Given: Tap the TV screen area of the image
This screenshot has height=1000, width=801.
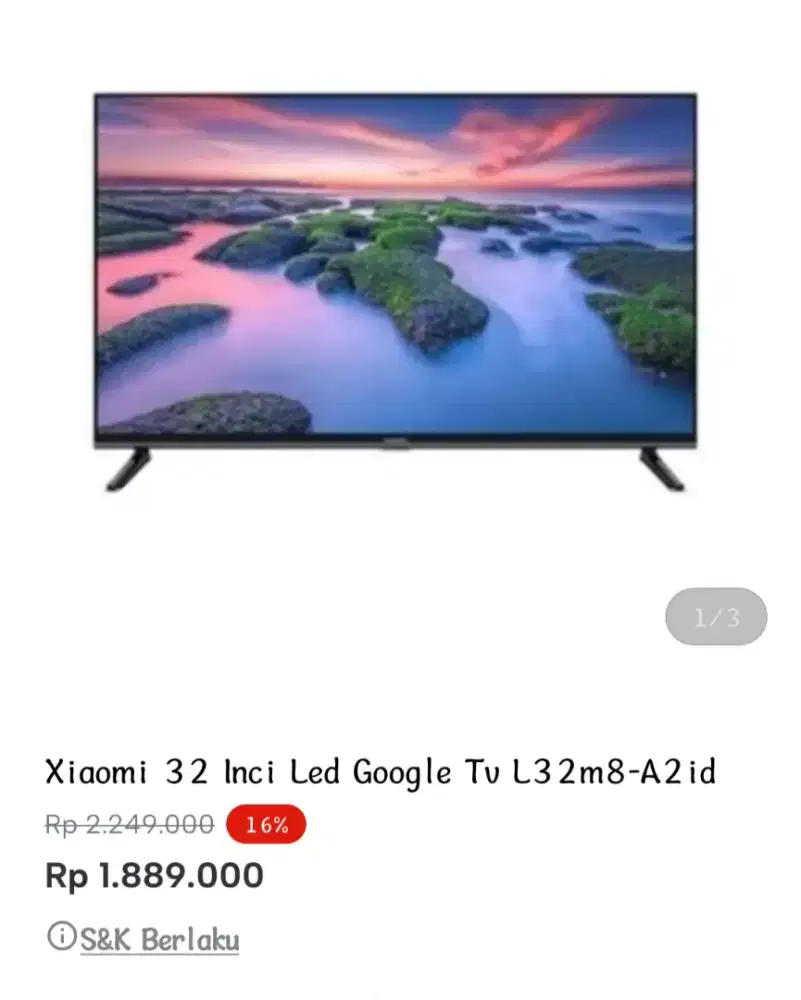Looking at the screenshot, I should [395, 270].
